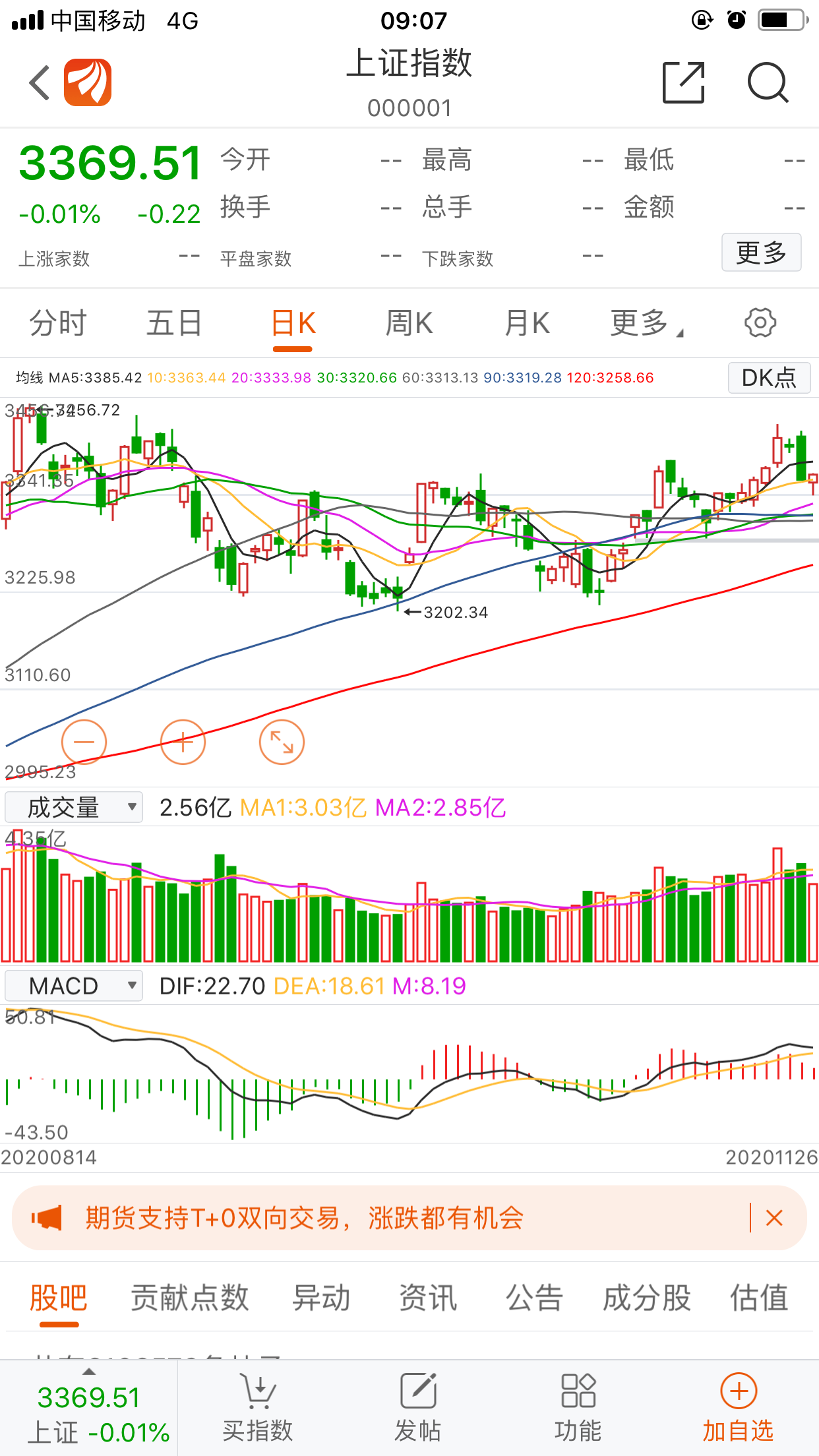The height and width of the screenshot is (1456, 819).
Task: Open stock search magnifier
Action: point(768,83)
